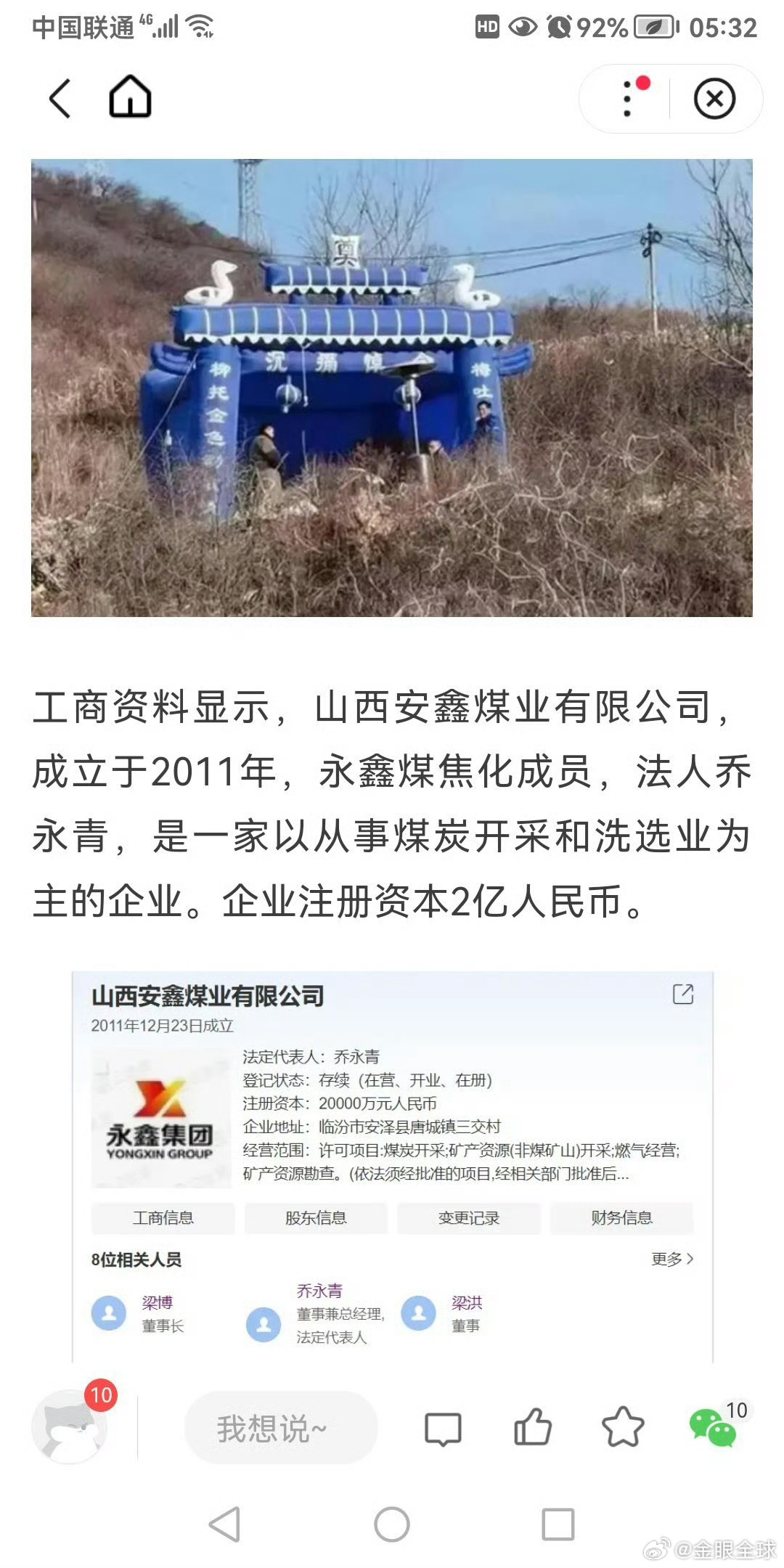
Task: Like this article with the thumbs-up icon
Action: click(x=533, y=1427)
